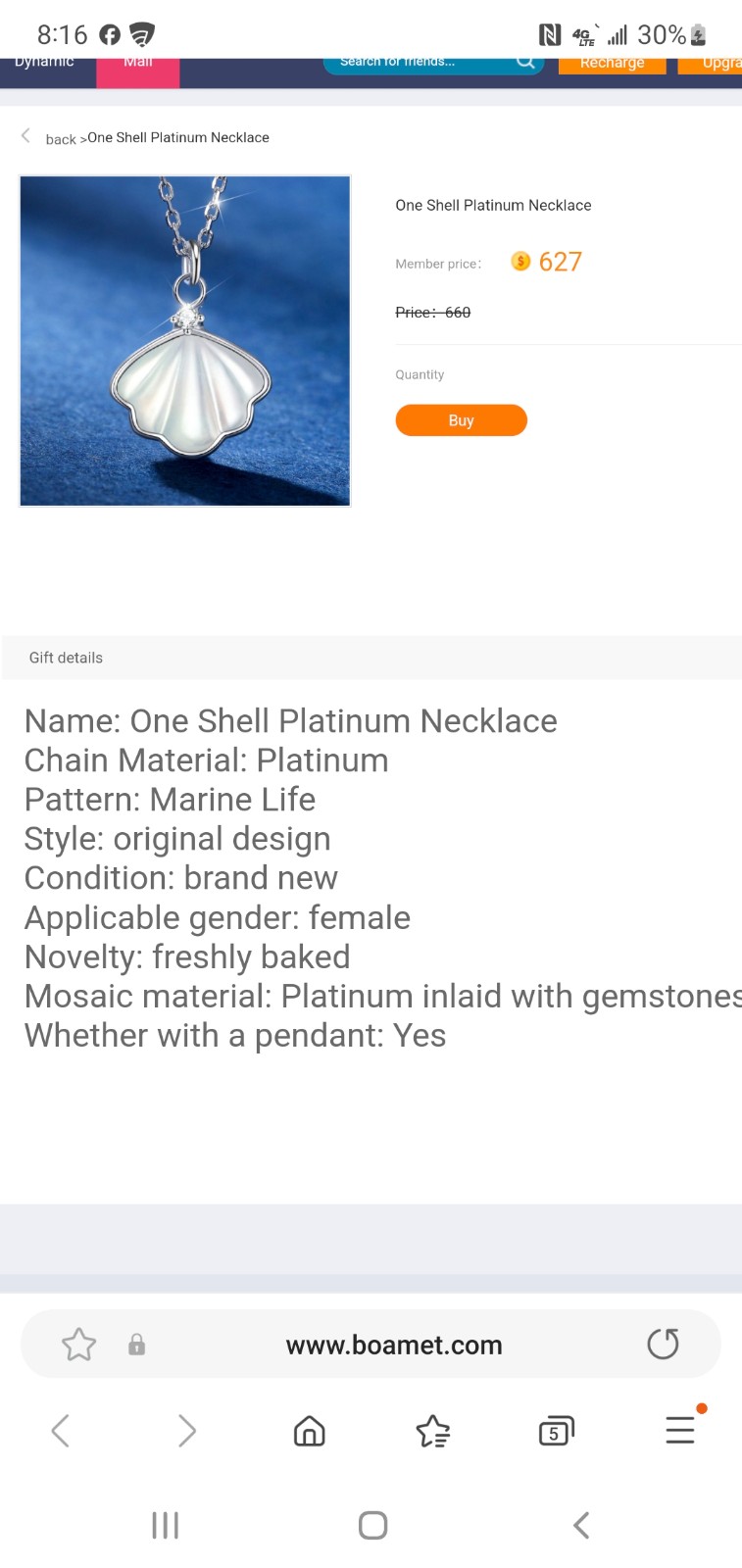Open the browser home page
The width and height of the screenshot is (742, 1568).
[310, 1431]
